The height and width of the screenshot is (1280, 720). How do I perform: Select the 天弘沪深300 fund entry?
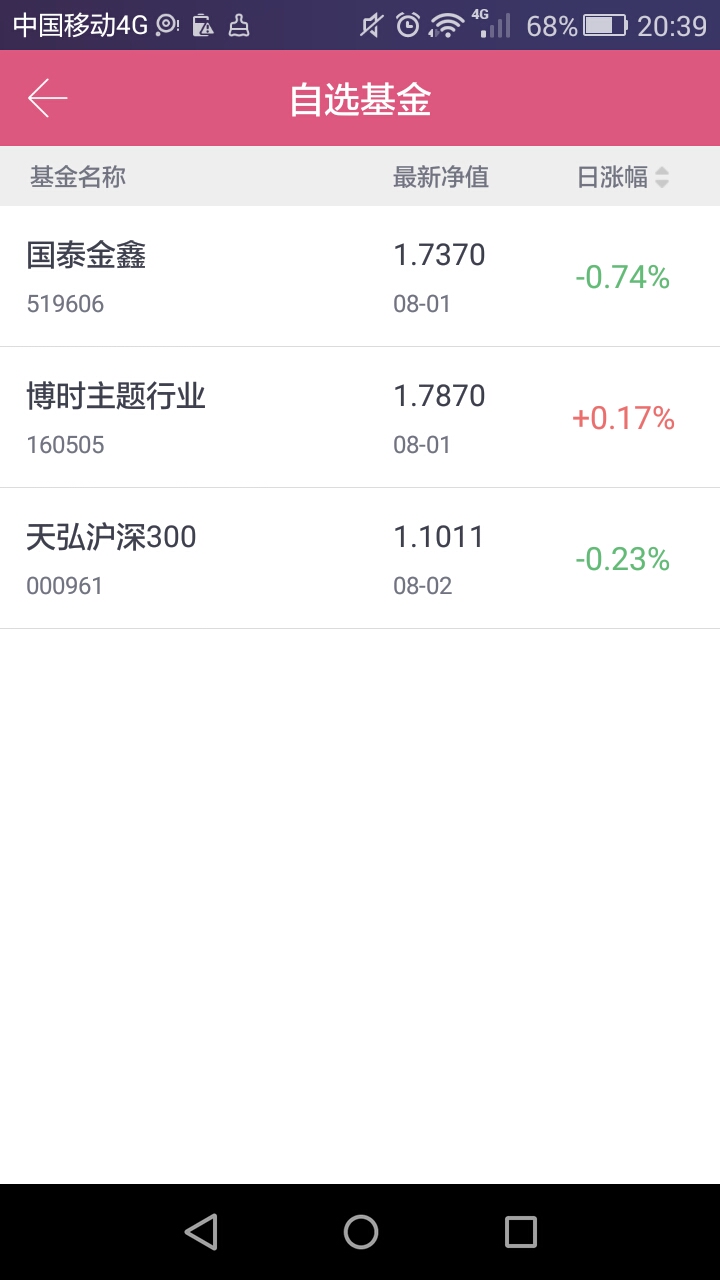coord(360,559)
